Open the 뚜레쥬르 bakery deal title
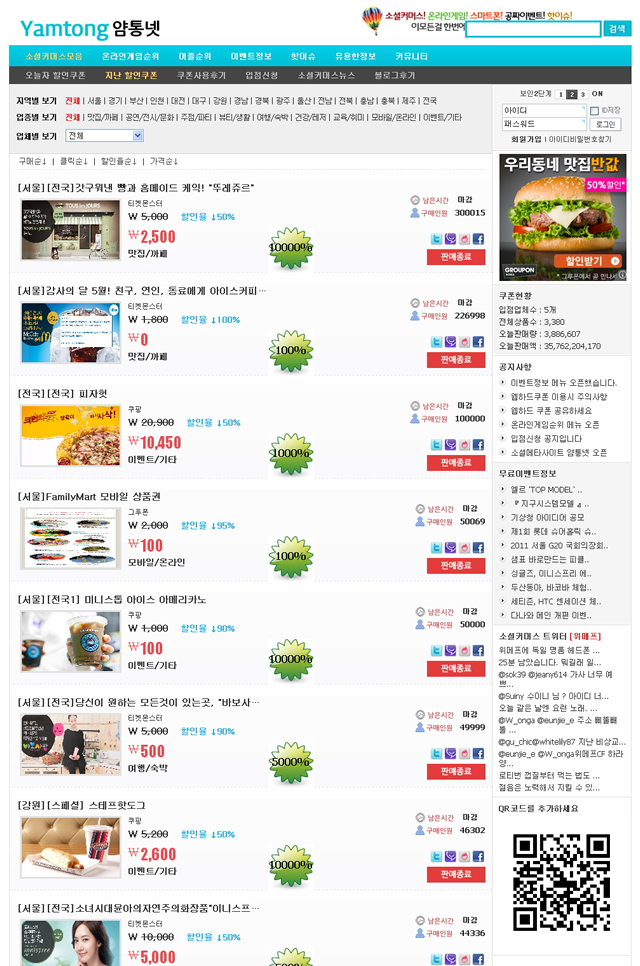The width and height of the screenshot is (640, 966). (137, 187)
